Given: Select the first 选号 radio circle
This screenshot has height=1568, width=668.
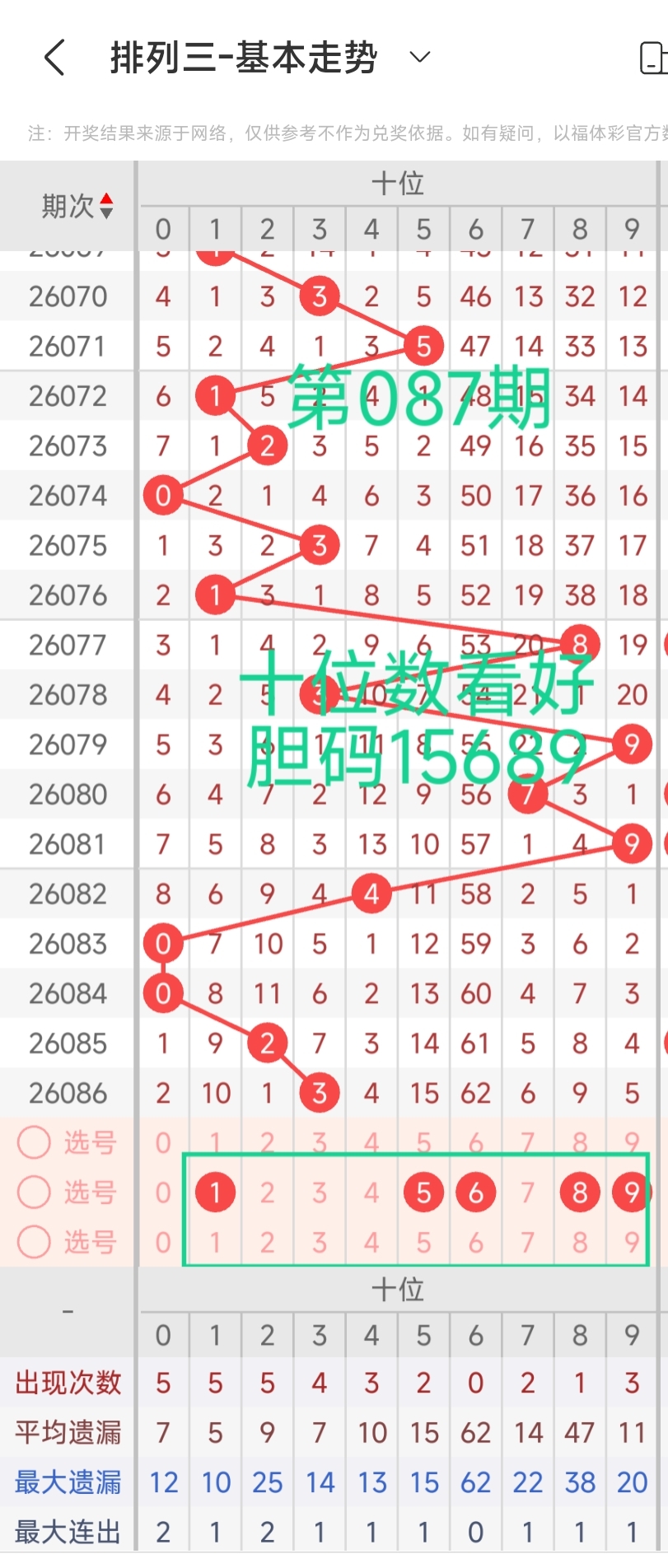Looking at the screenshot, I should [x=34, y=1143].
